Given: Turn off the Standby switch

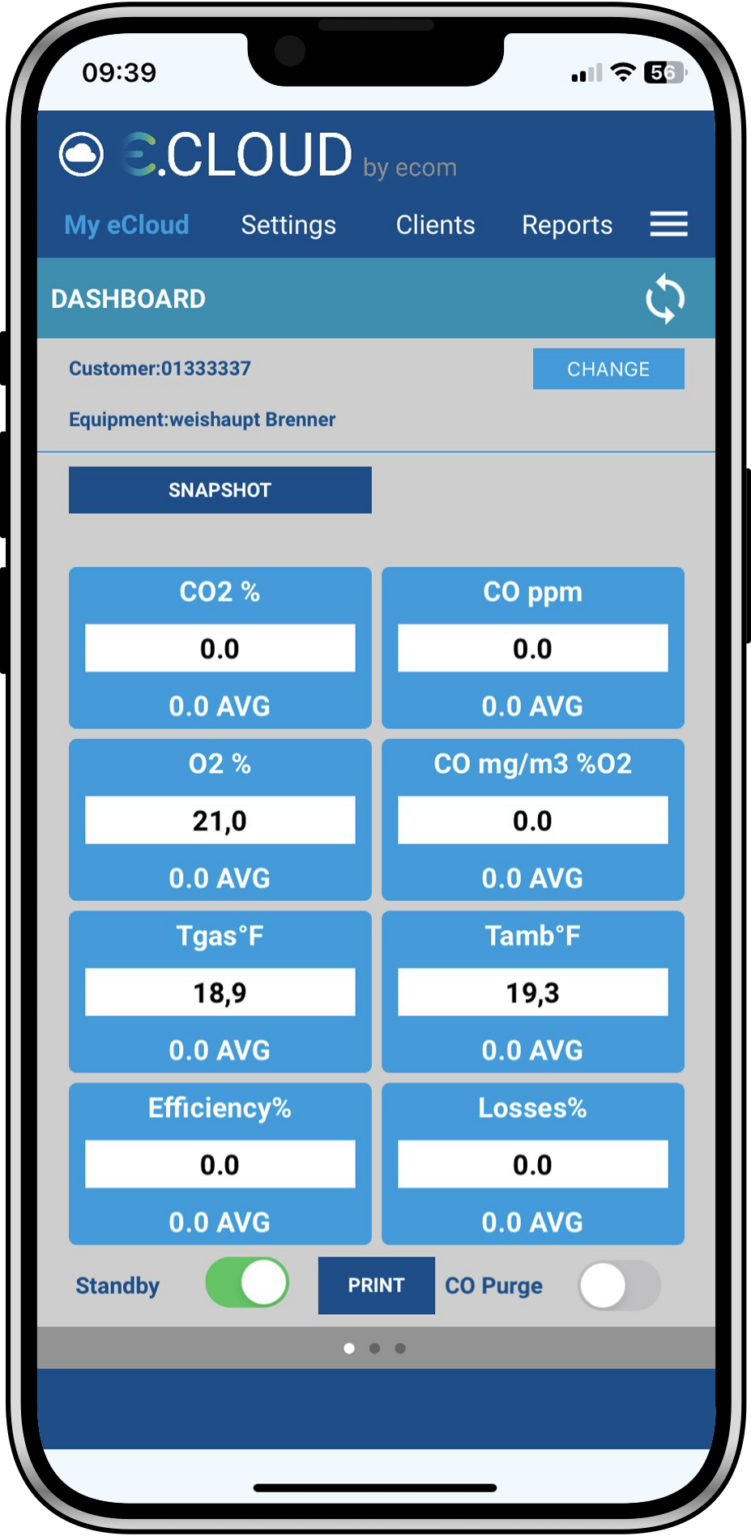Looking at the screenshot, I should point(247,1284).
